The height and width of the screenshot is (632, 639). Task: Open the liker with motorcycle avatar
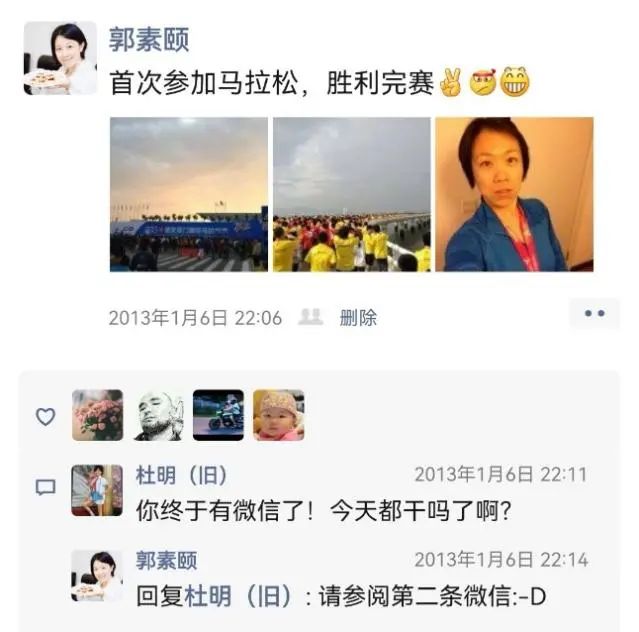pyautogui.click(x=218, y=415)
